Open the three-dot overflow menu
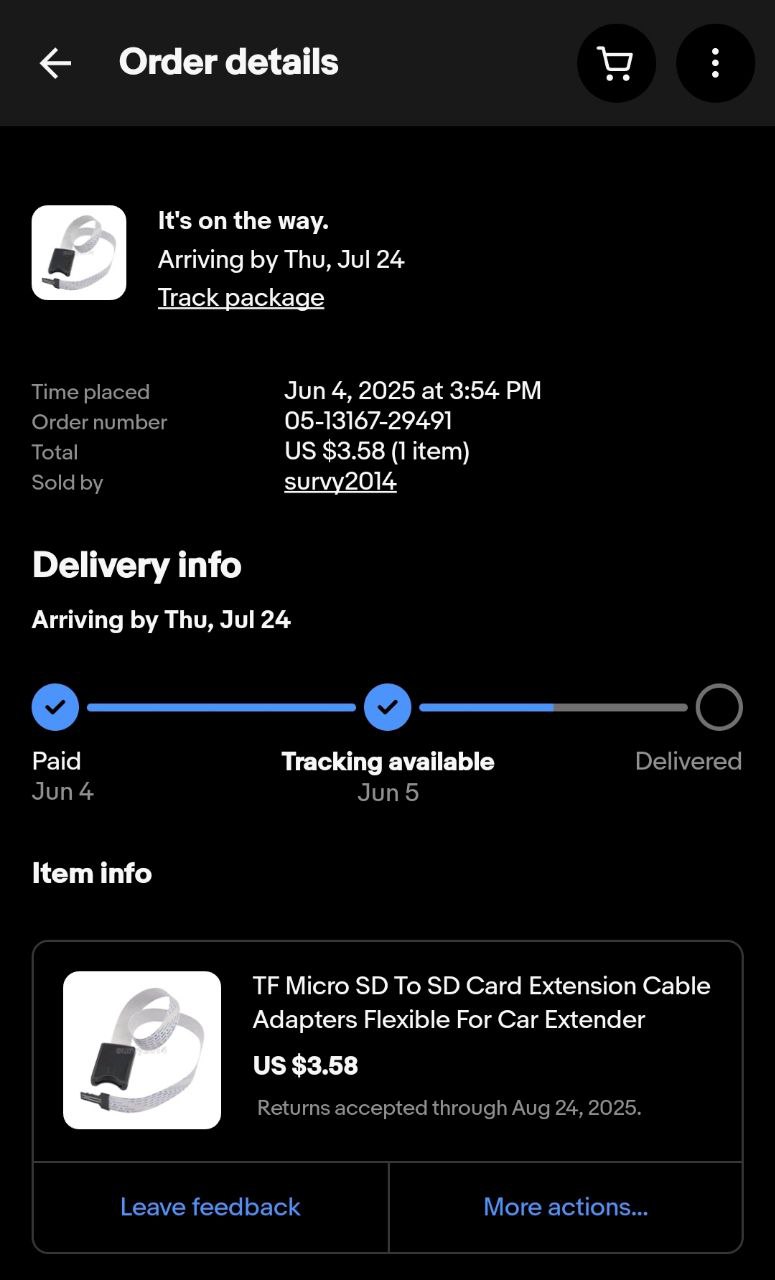The height and width of the screenshot is (1280, 775). 715,63
